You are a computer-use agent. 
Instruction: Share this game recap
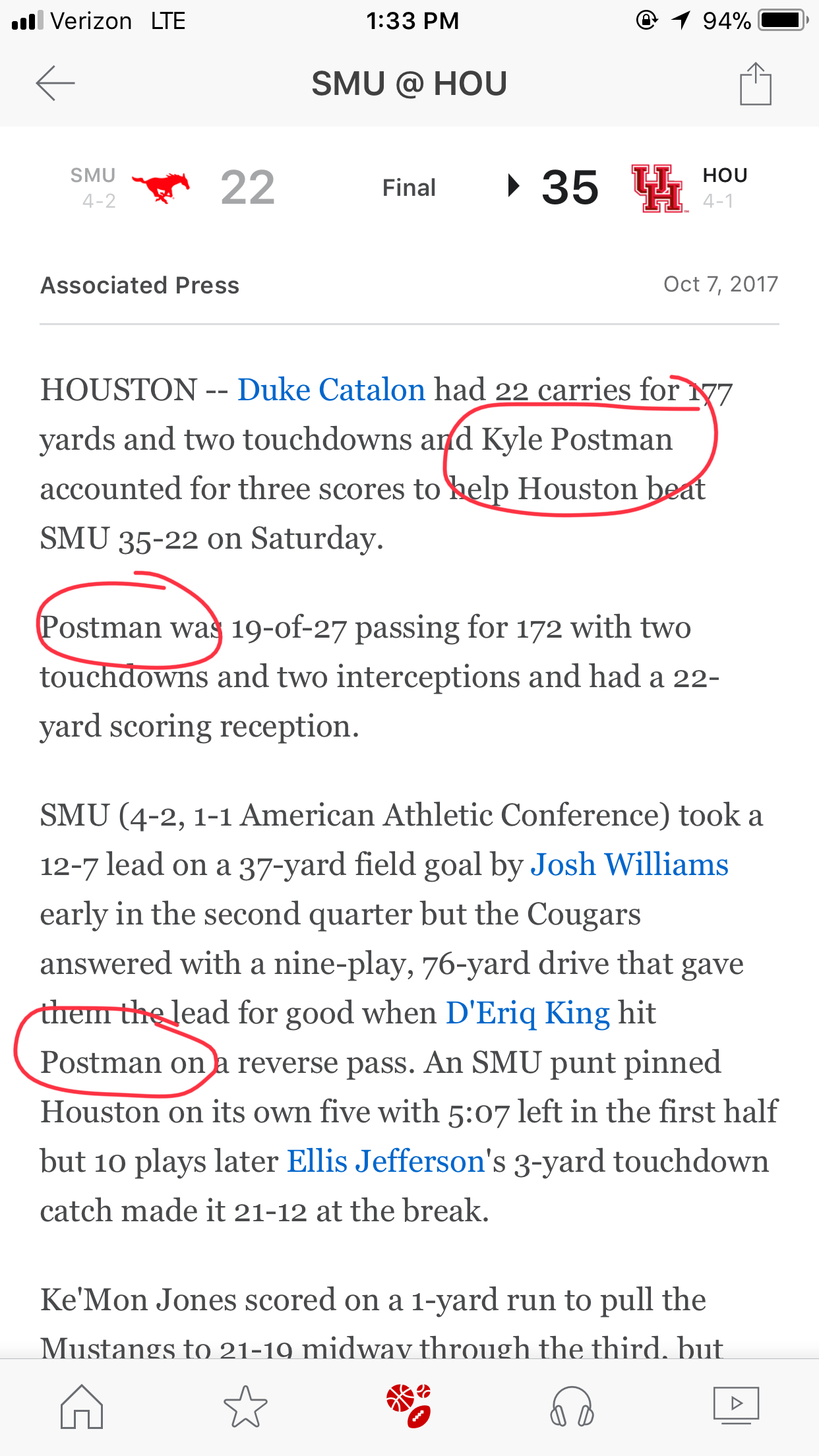(x=755, y=84)
